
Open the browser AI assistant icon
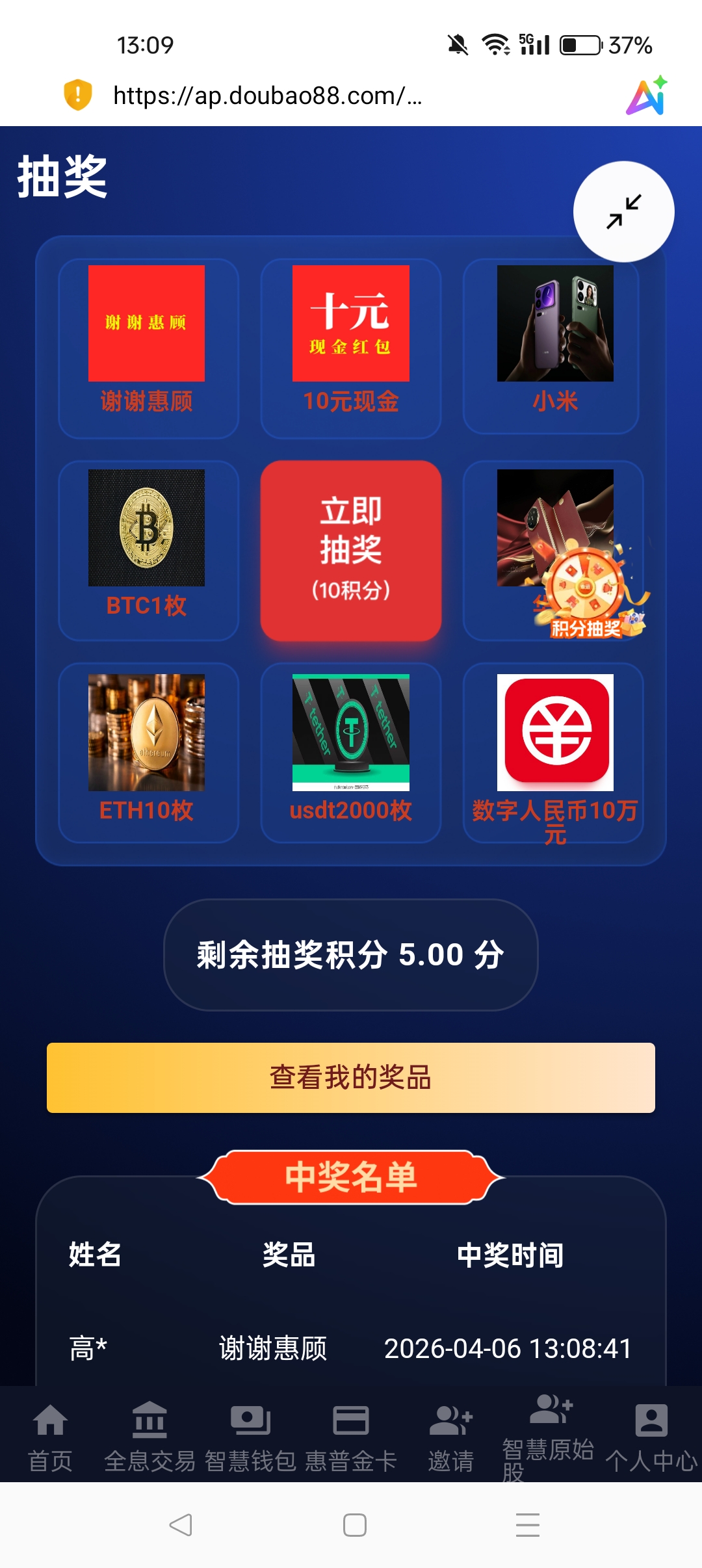647,96
